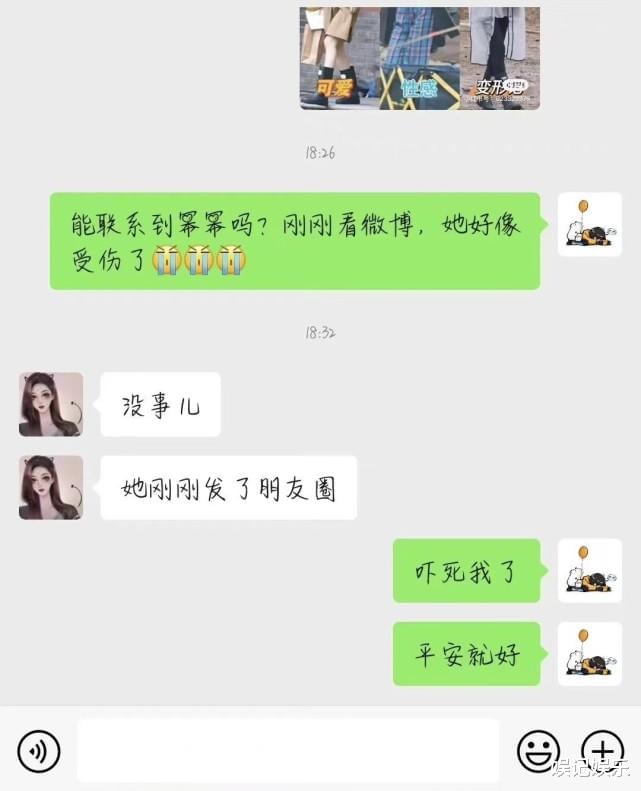Open the shared outfit image message

coord(420,58)
